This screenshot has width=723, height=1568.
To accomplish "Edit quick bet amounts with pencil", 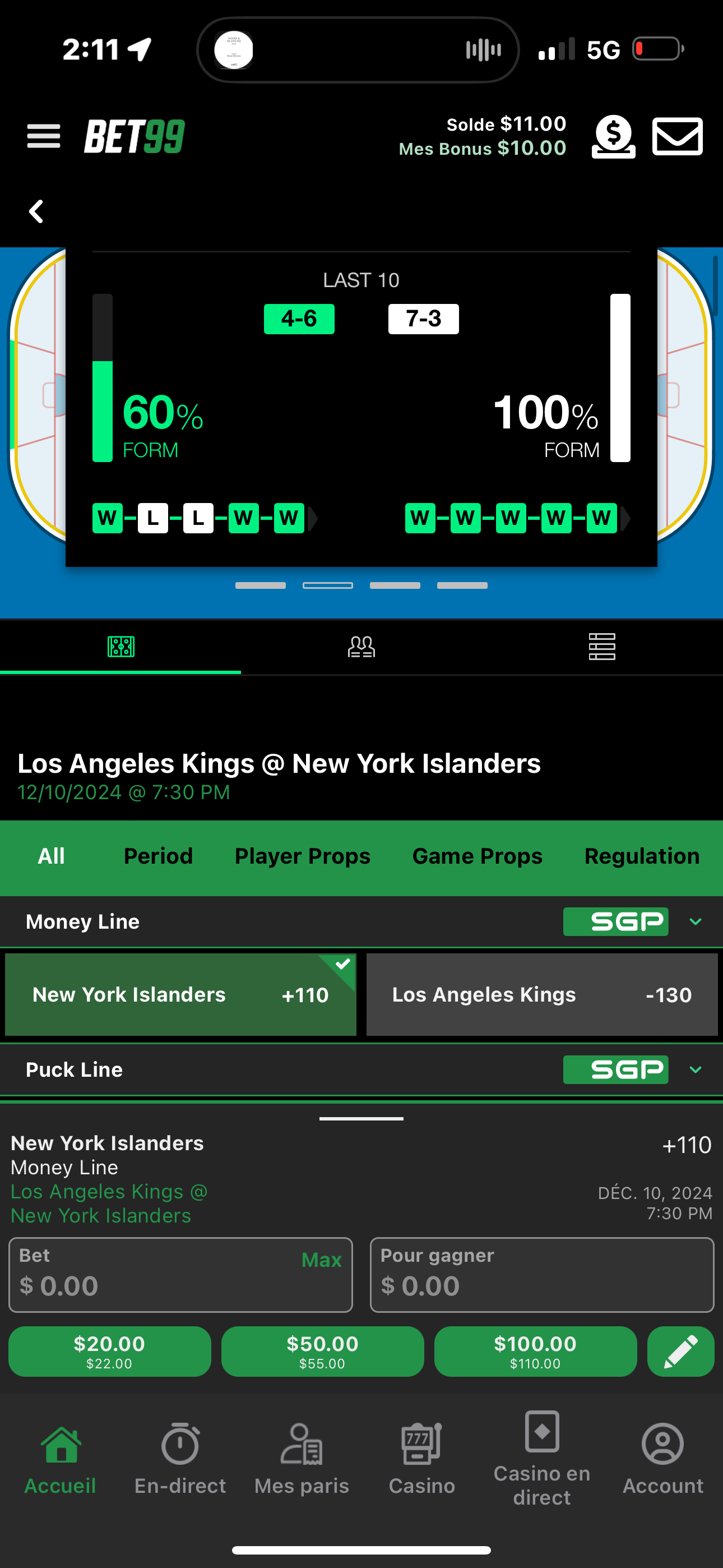I will [x=680, y=1352].
